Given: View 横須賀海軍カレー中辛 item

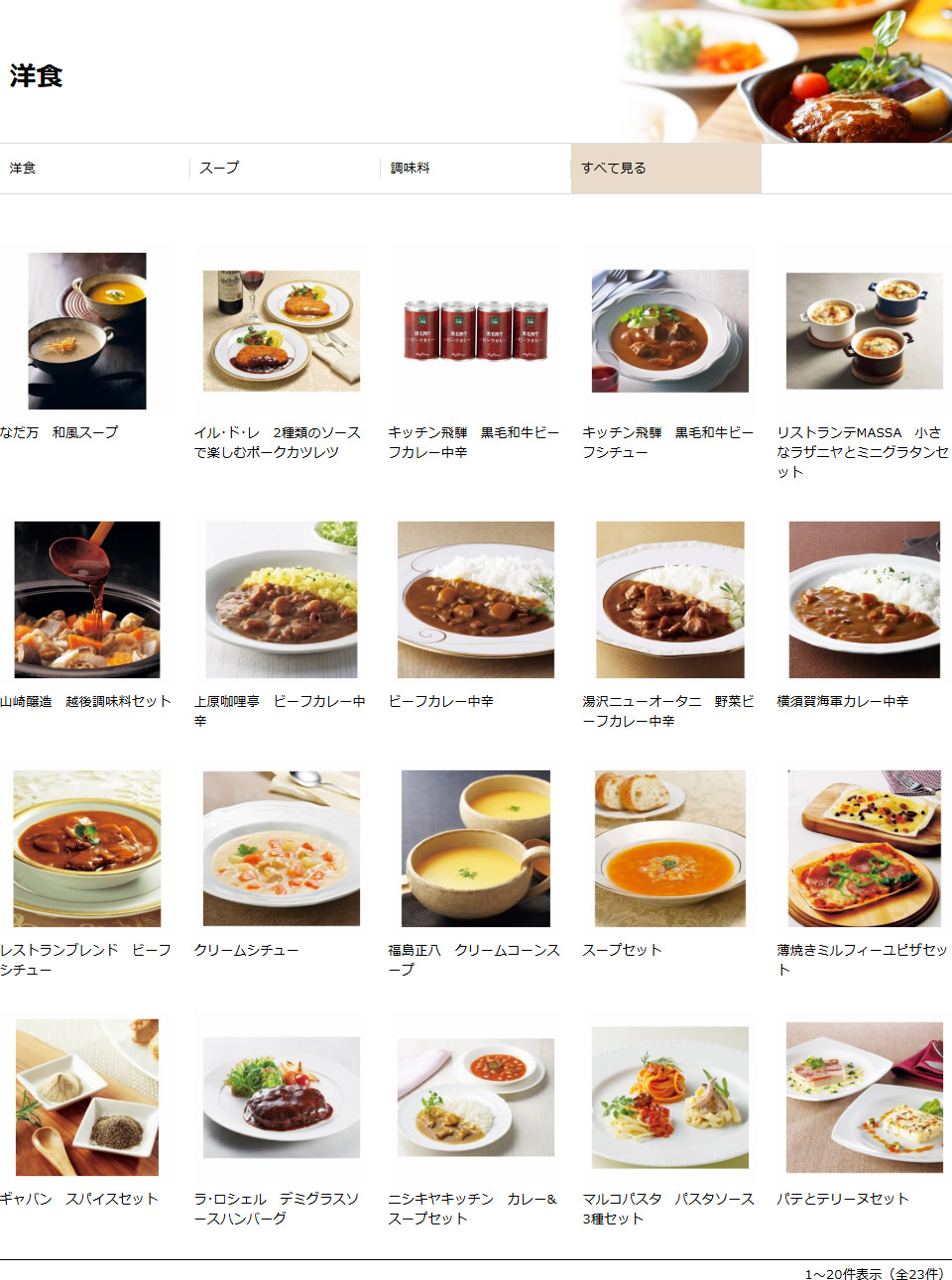Looking at the screenshot, I should (865, 600).
